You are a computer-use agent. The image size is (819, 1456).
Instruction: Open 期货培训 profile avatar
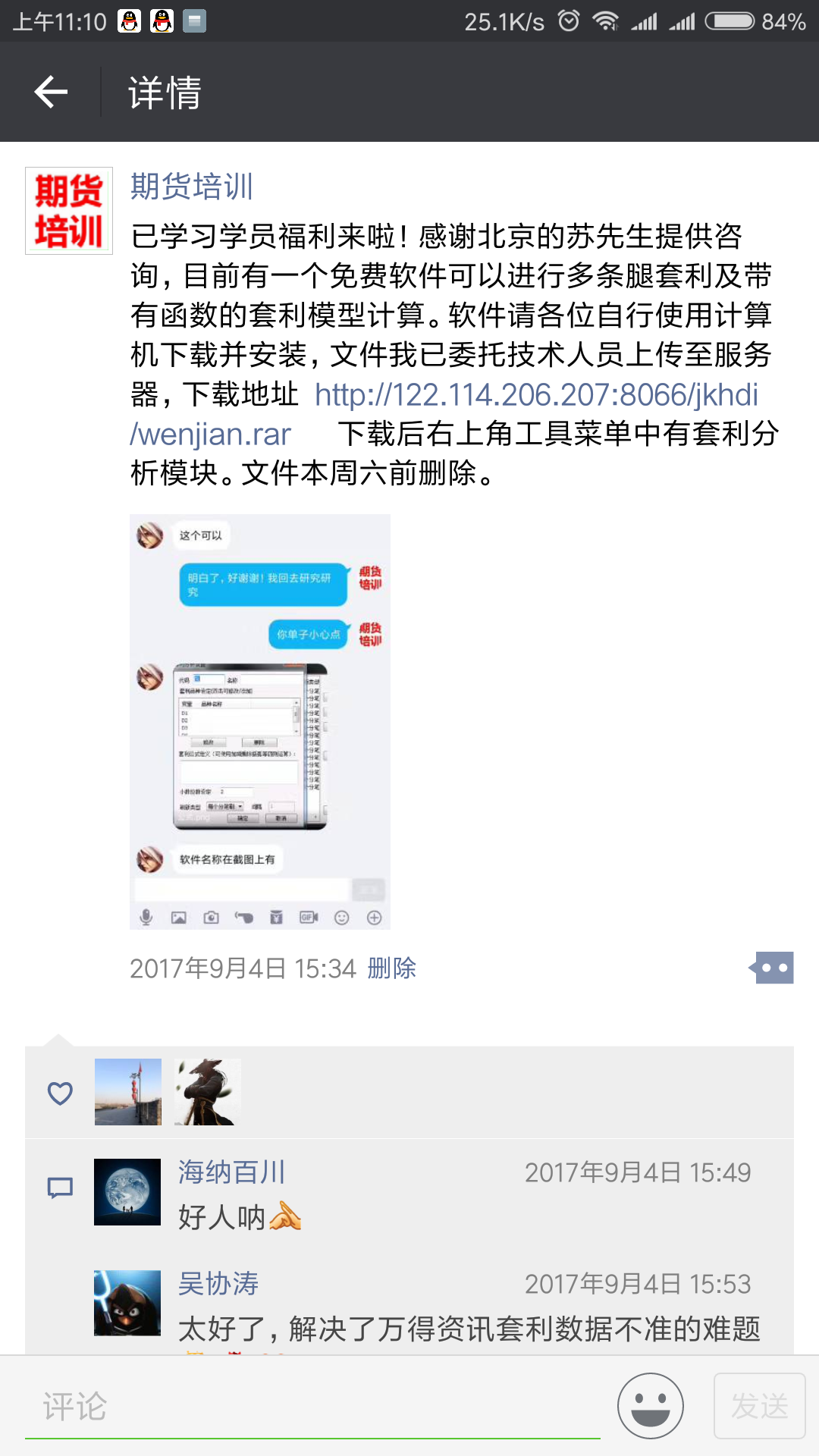coord(69,210)
